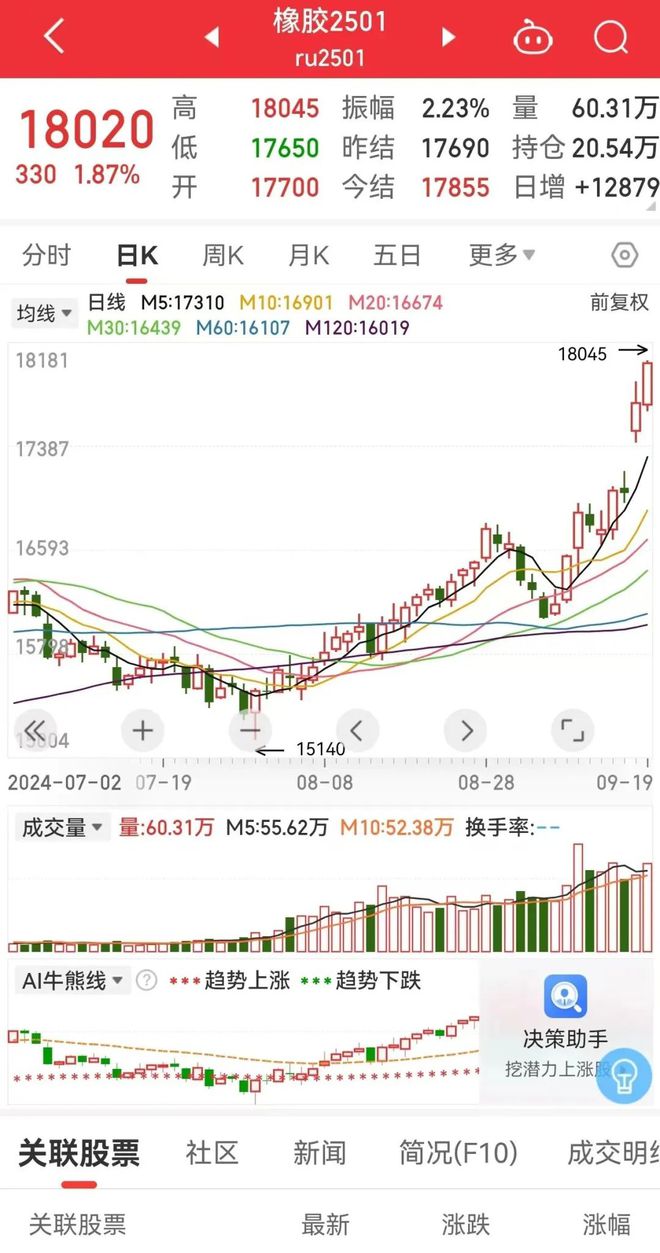The image size is (660, 1253).
Task: Switch to the 新闻 tab
Action: (319, 1153)
